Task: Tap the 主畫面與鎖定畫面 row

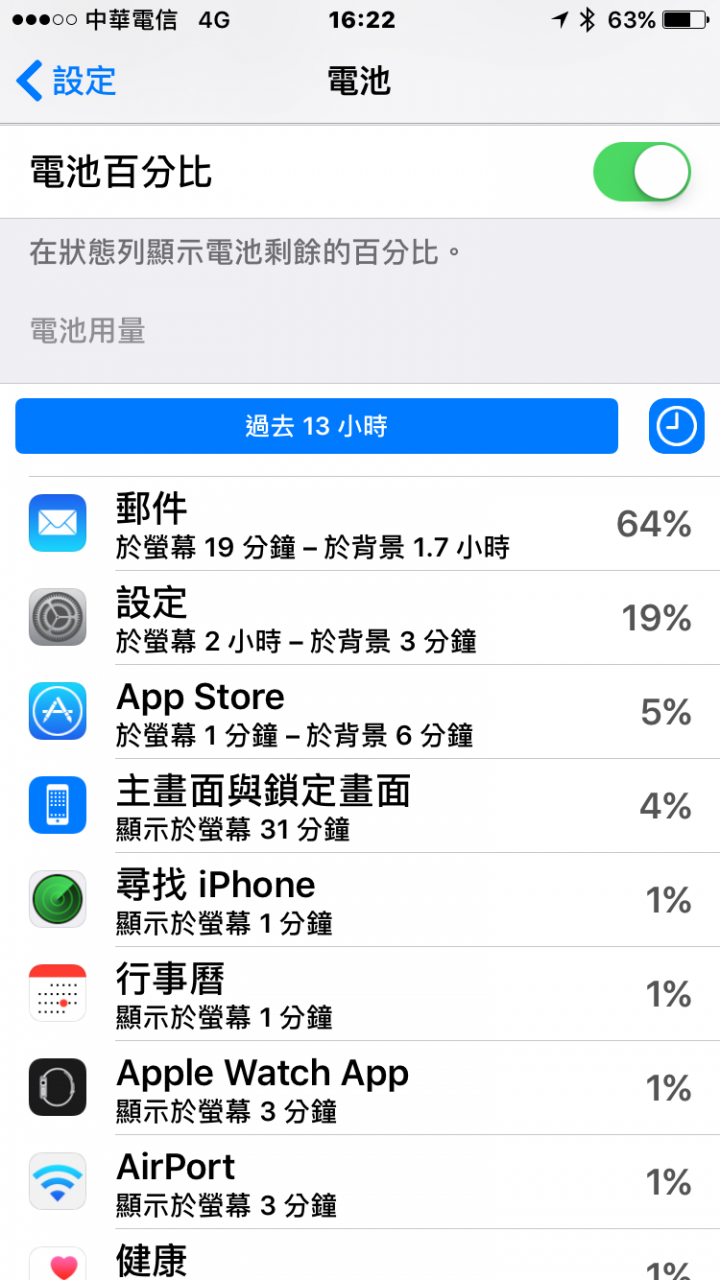Action: 360,806
